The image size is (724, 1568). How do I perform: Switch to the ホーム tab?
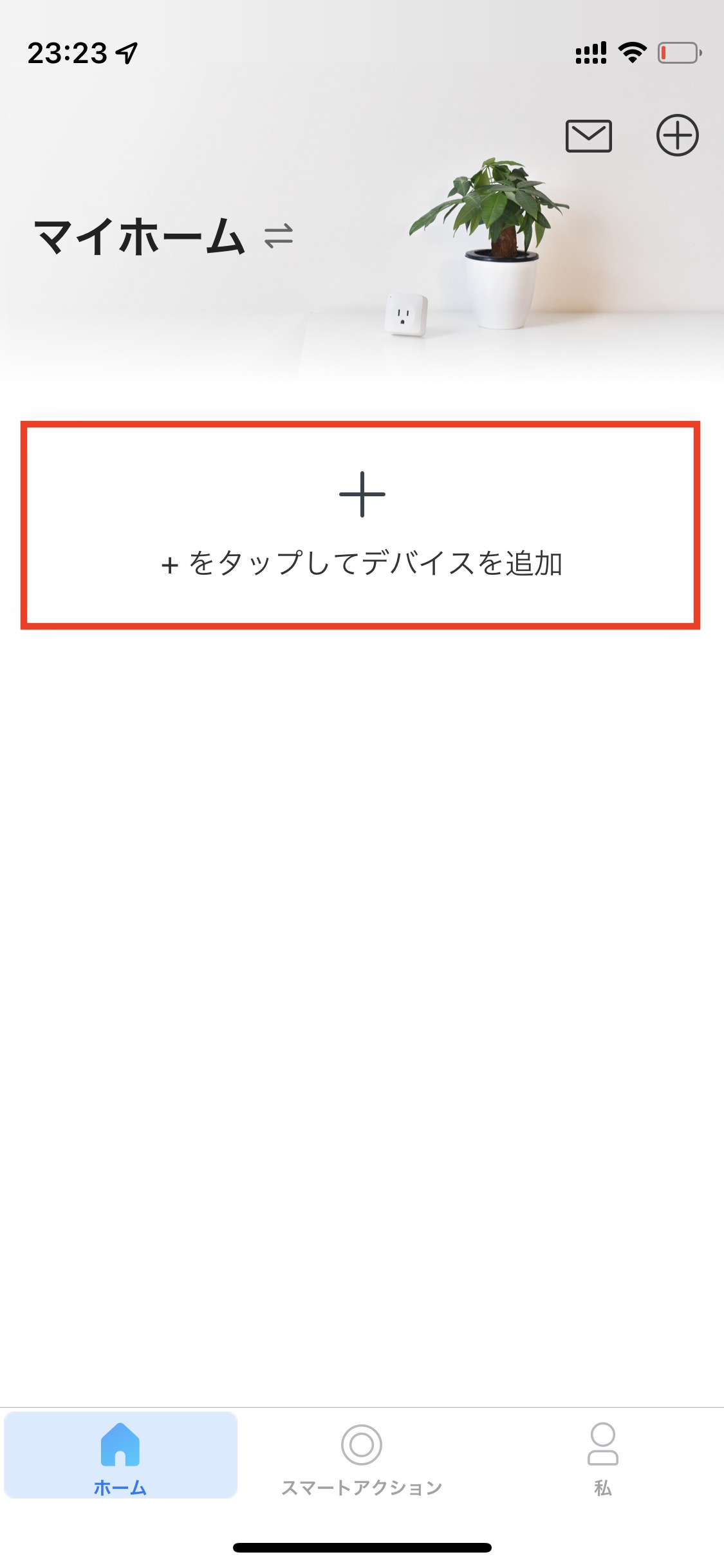pyautogui.click(x=120, y=1456)
